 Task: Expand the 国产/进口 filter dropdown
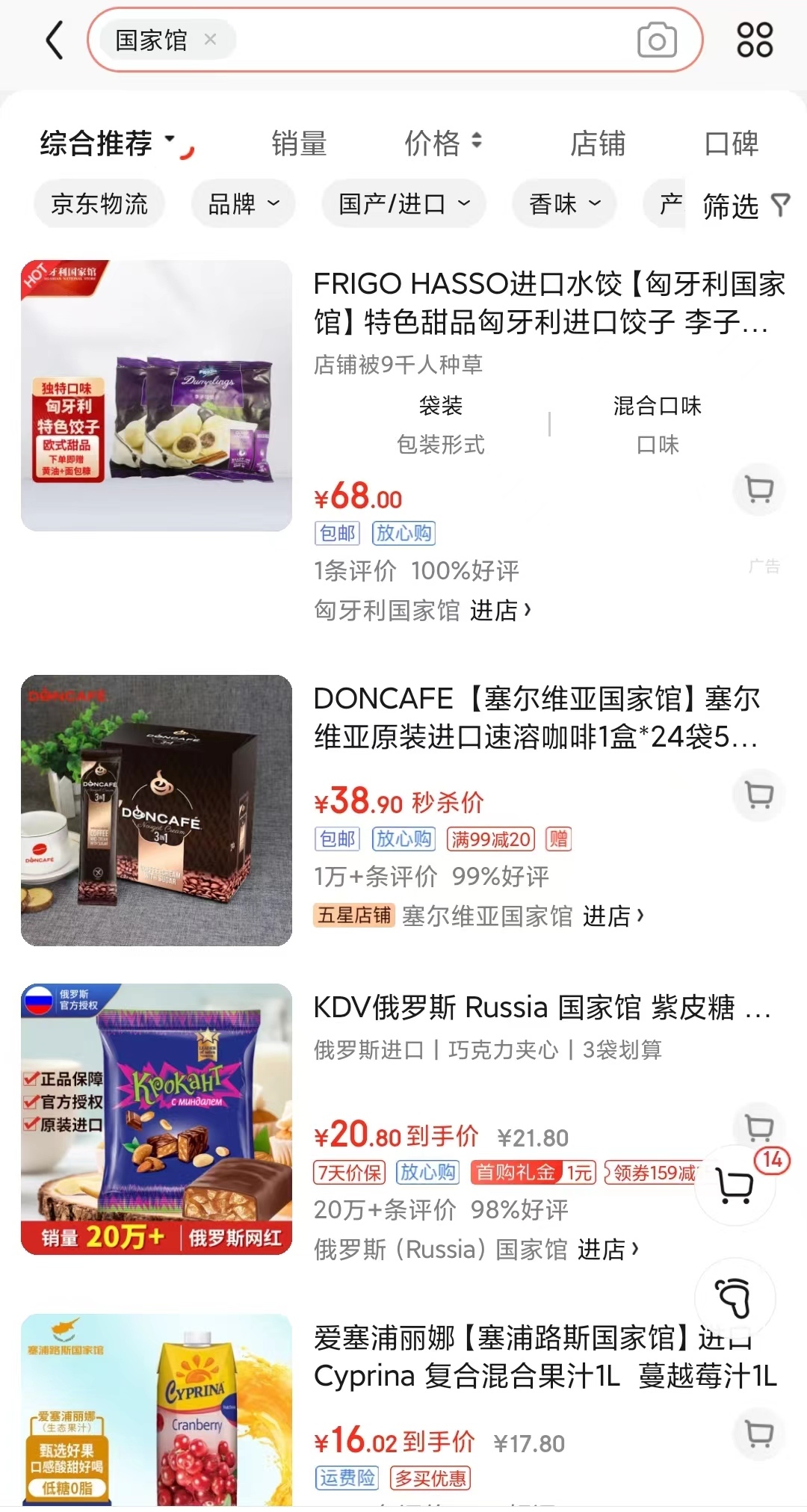tap(403, 204)
